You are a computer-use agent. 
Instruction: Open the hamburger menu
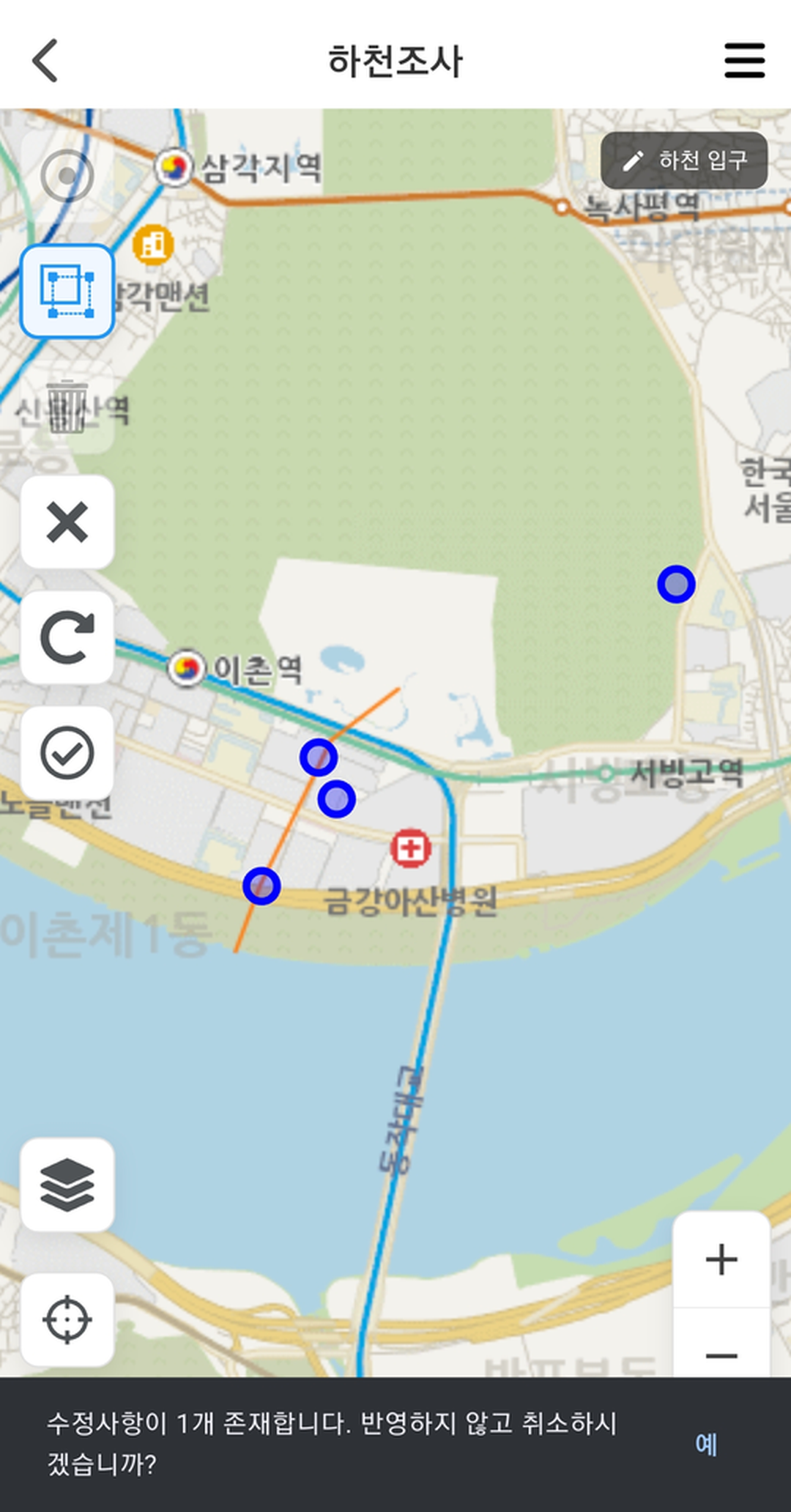tap(744, 60)
